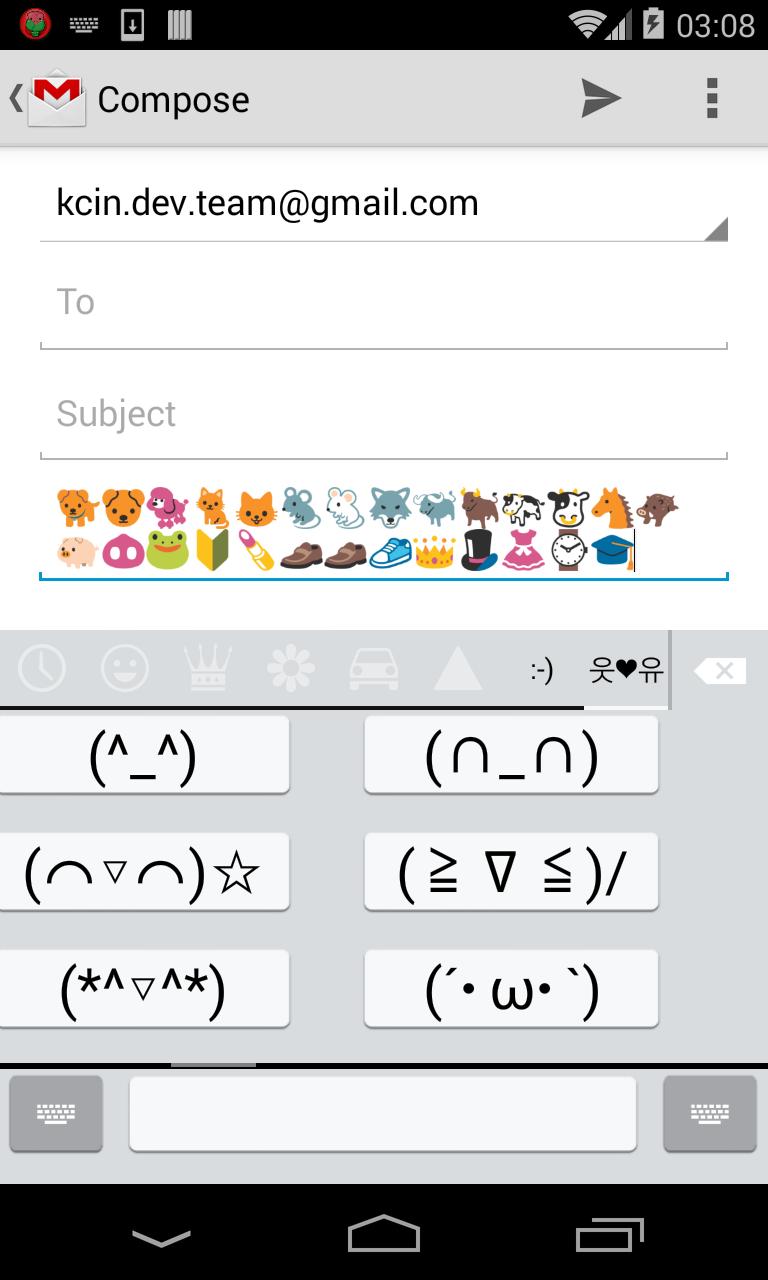Screen dimensions: 768x1280
Task: Go back using the Compose back arrow
Action: tap(16, 98)
